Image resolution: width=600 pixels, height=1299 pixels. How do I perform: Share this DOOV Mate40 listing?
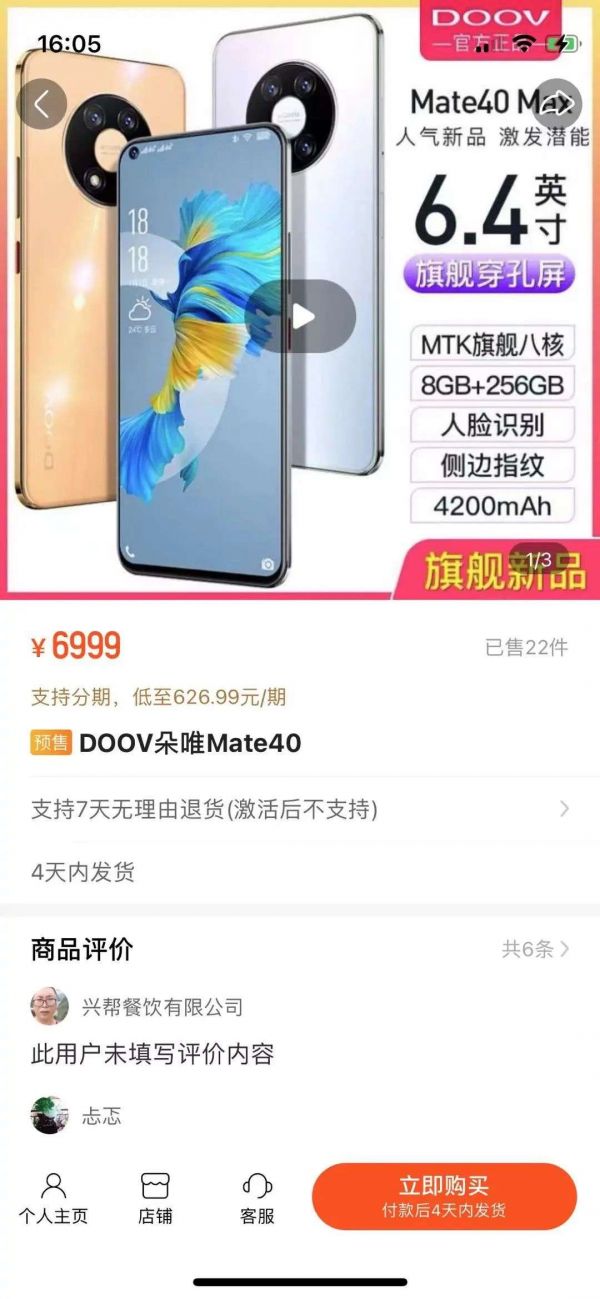[x=556, y=103]
